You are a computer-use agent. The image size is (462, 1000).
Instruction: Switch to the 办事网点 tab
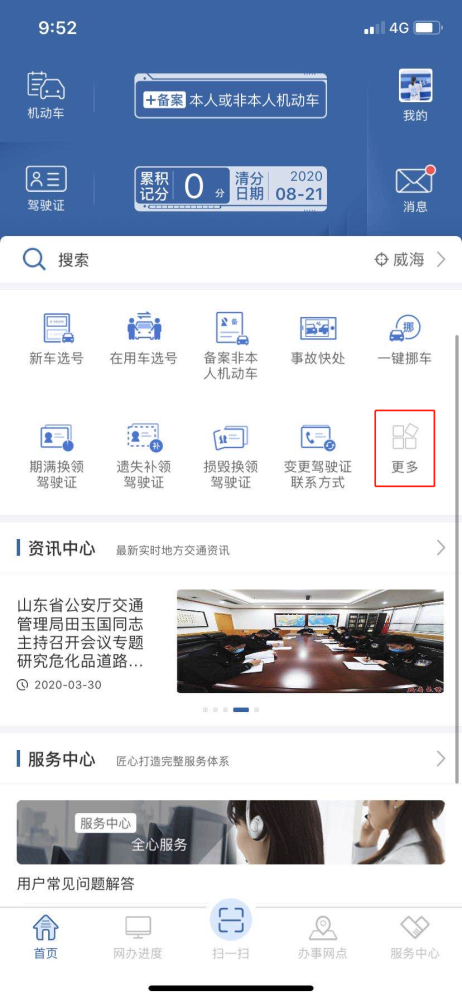(323, 937)
